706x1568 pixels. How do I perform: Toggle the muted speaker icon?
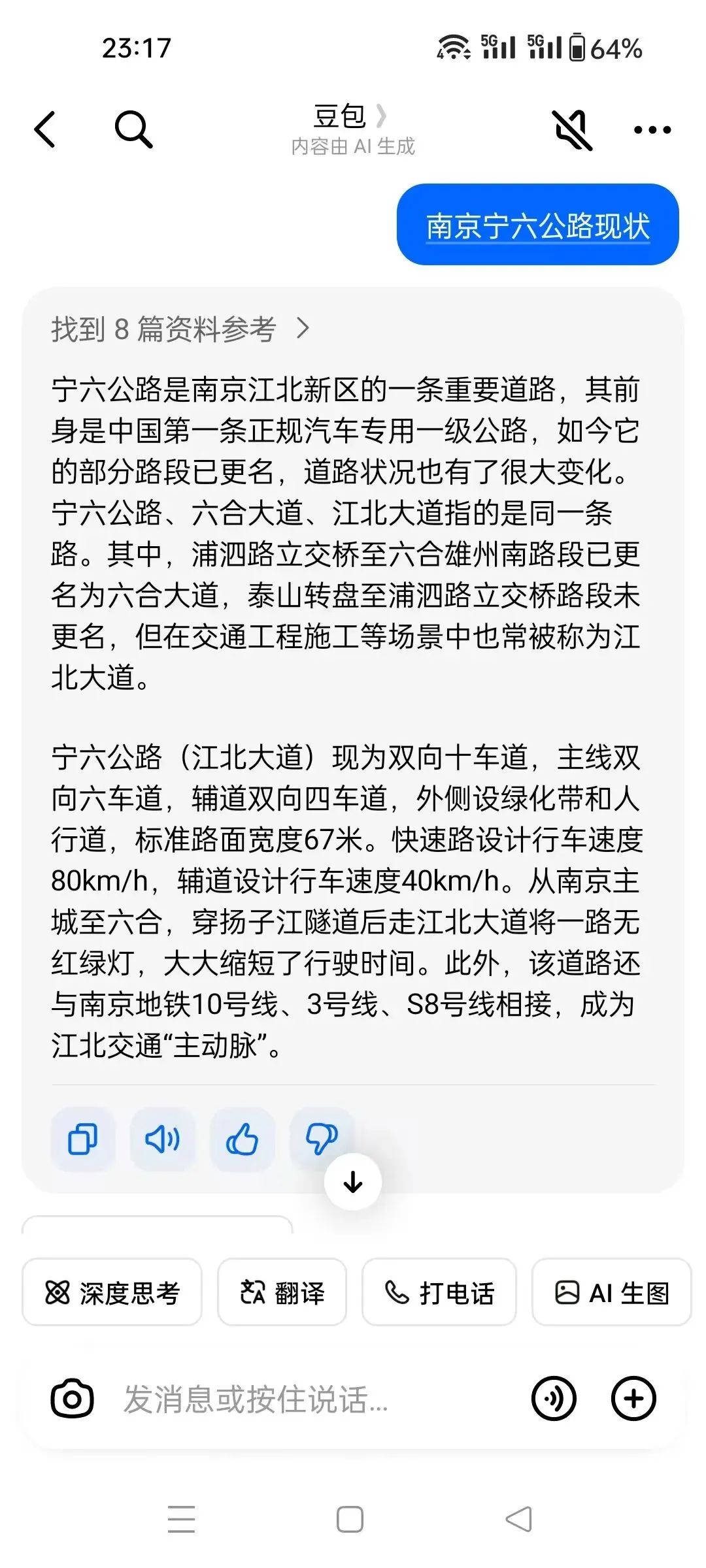[573, 130]
